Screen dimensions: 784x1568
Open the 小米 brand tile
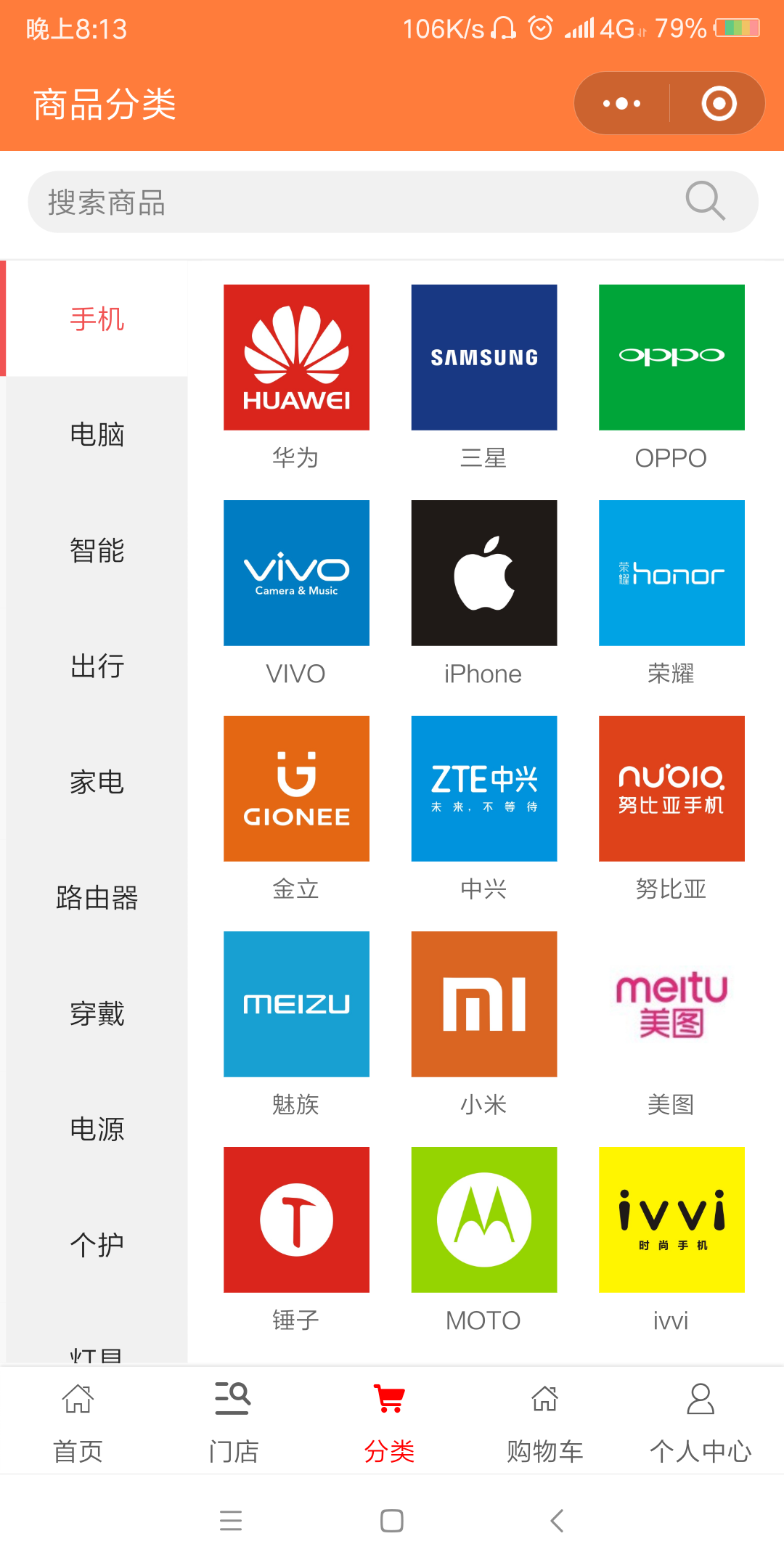484,1004
